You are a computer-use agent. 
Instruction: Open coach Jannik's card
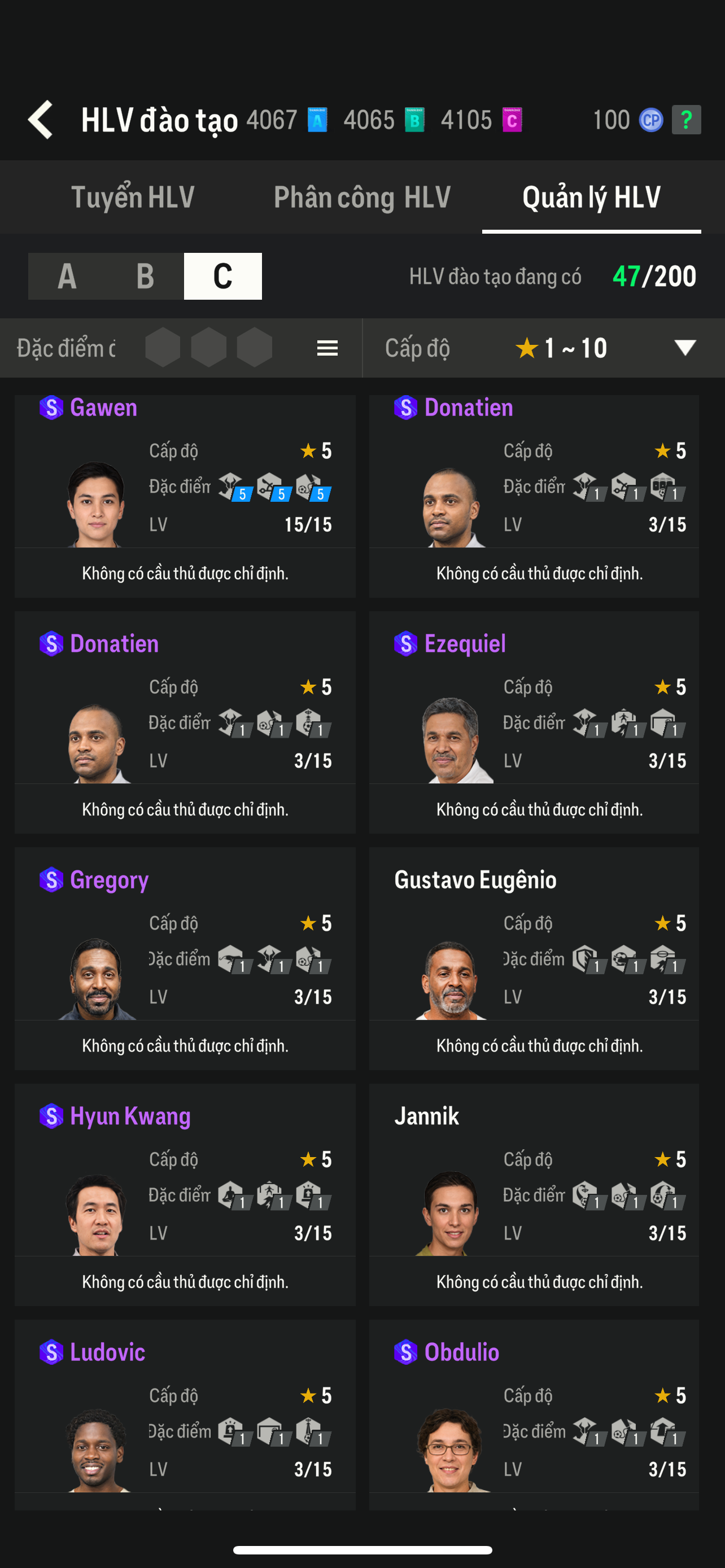pos(533,1194)
